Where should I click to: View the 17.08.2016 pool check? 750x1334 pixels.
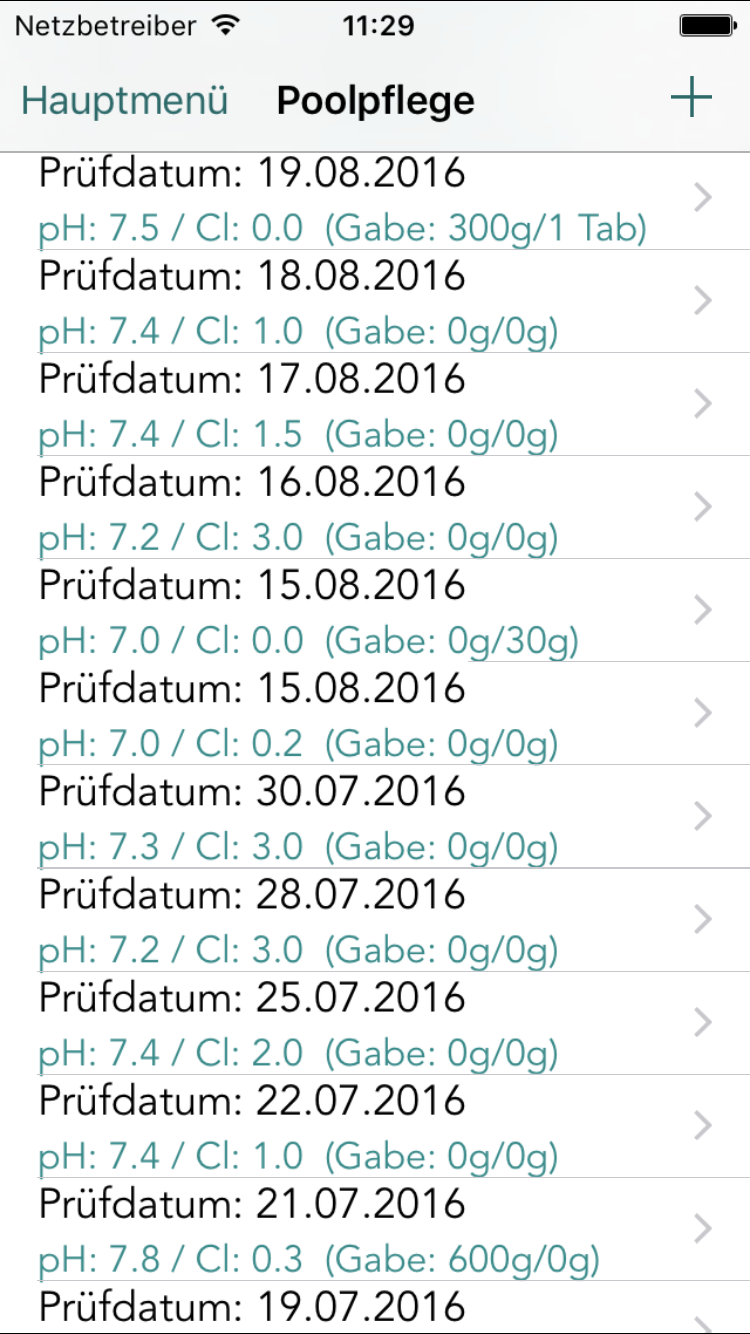pyautogui.click(x=375, y=405)
